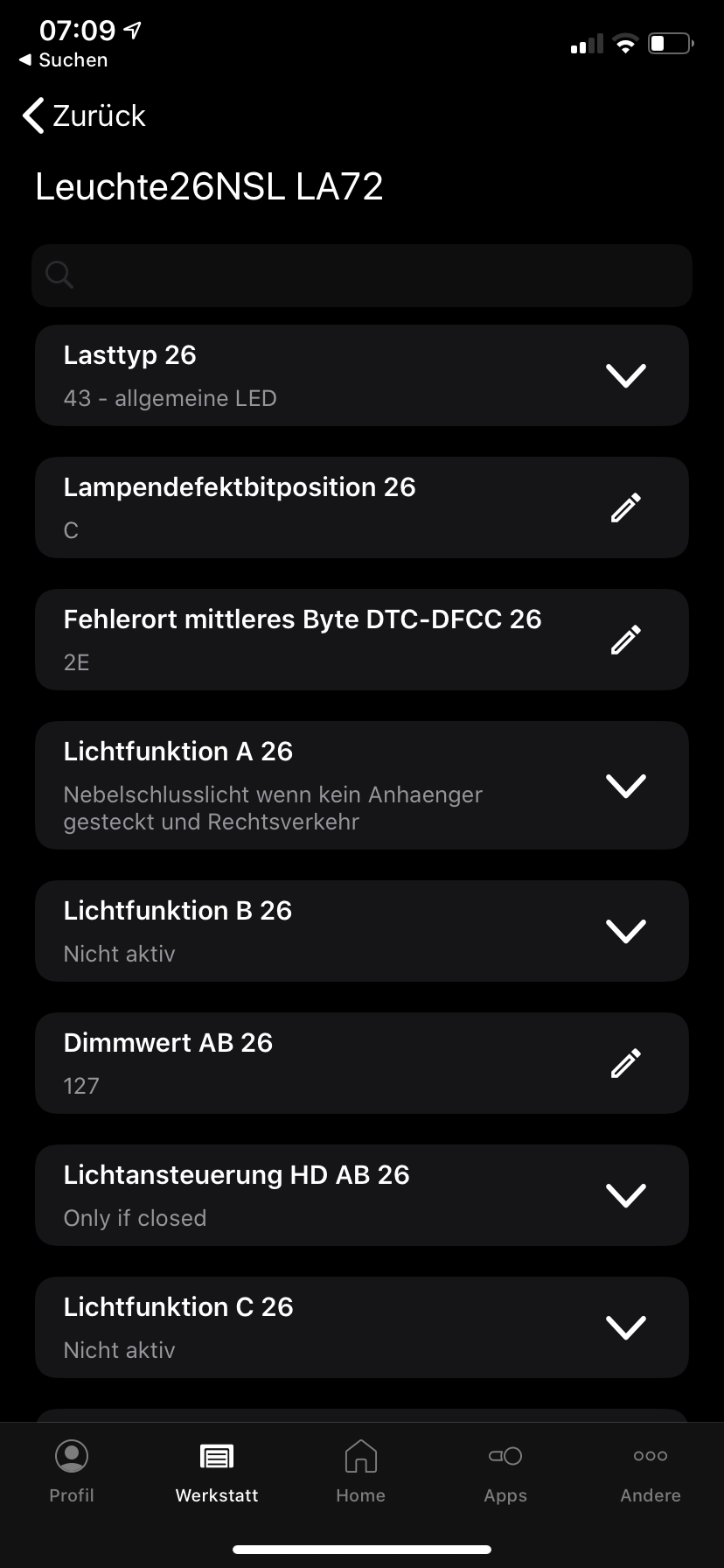
Task: Edit the Dimmwert AB 26 value
Action: point(626,1063)
